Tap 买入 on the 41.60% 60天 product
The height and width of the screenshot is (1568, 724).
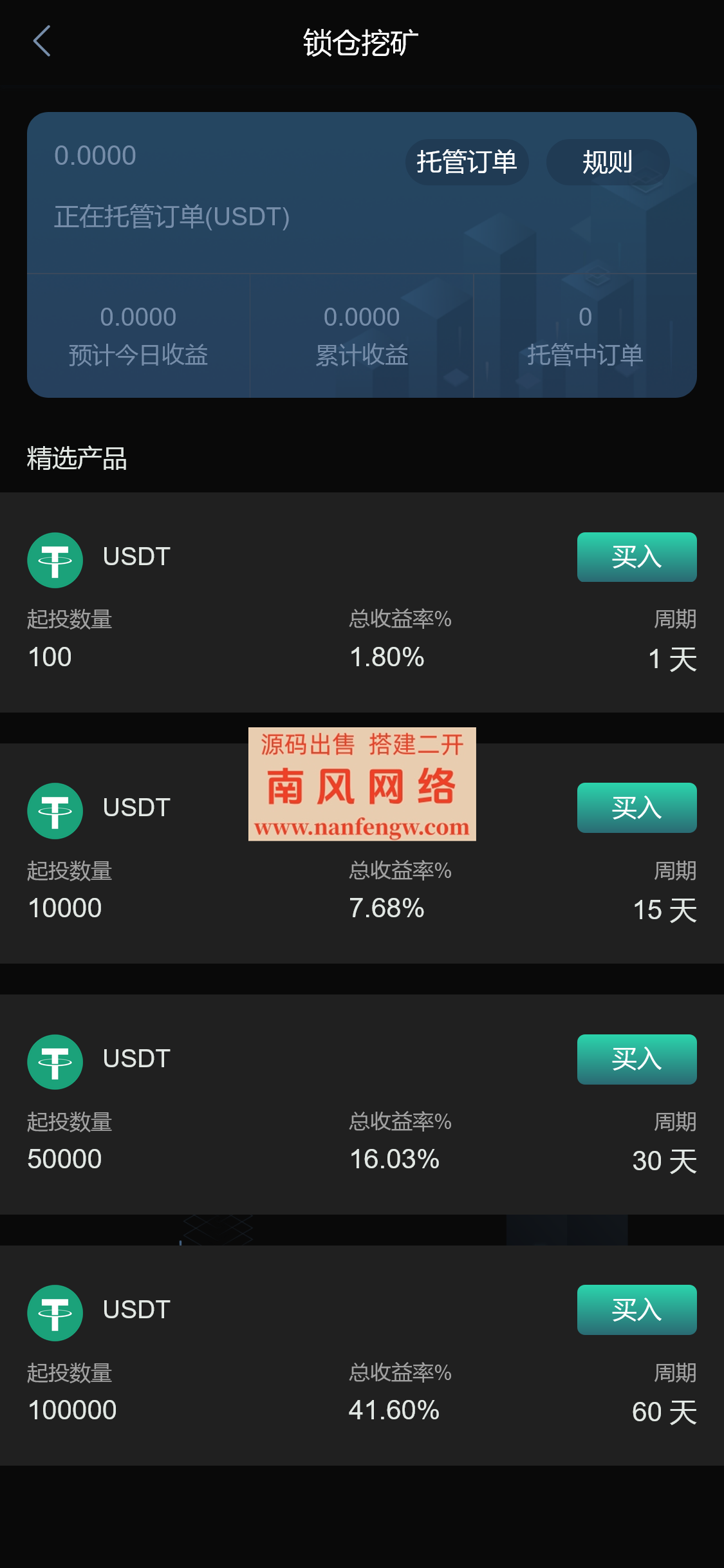click(636, 1311)
